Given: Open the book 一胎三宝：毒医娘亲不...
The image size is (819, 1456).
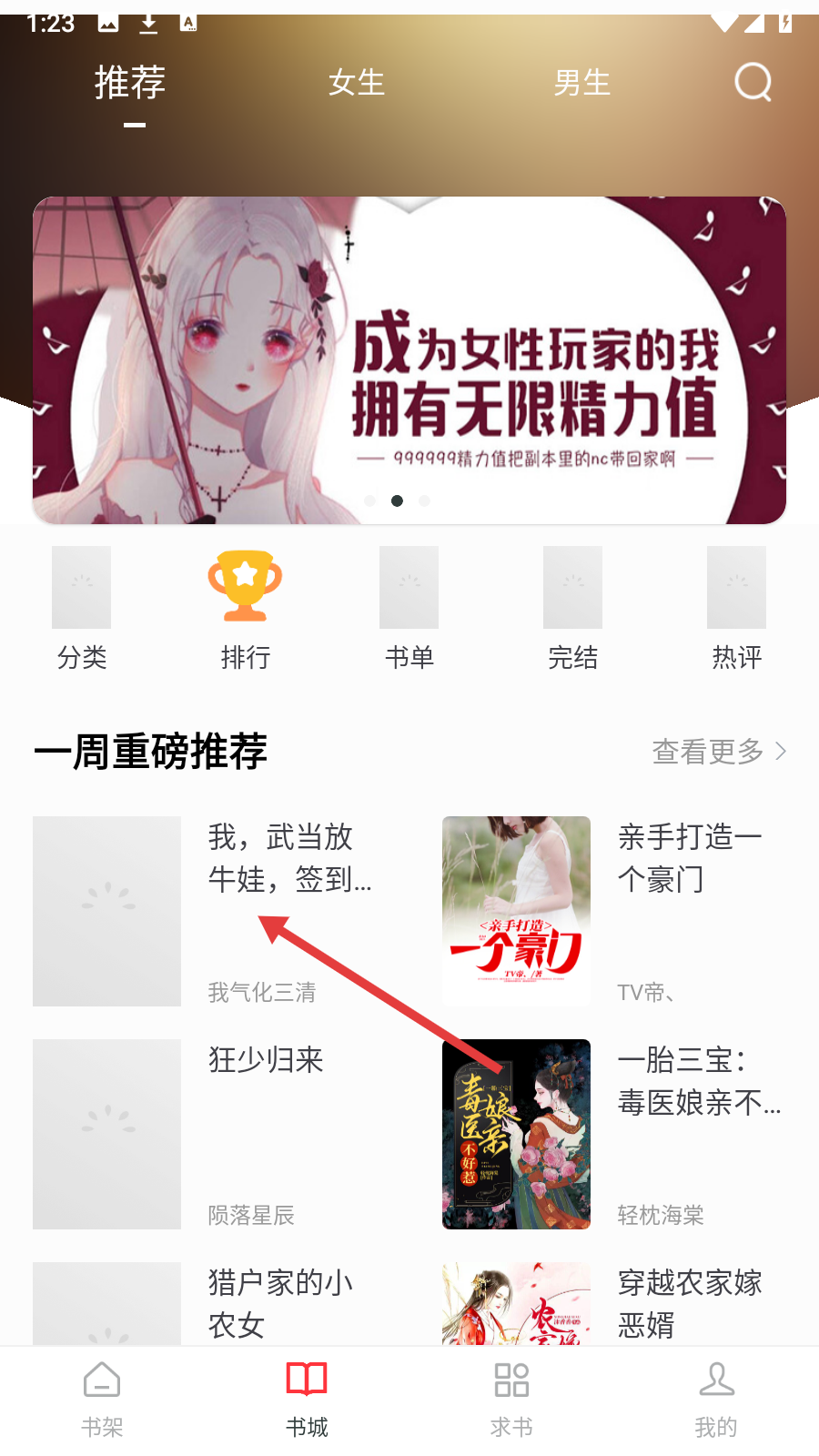Looking at the screenshot, I should coord(614,1134).
